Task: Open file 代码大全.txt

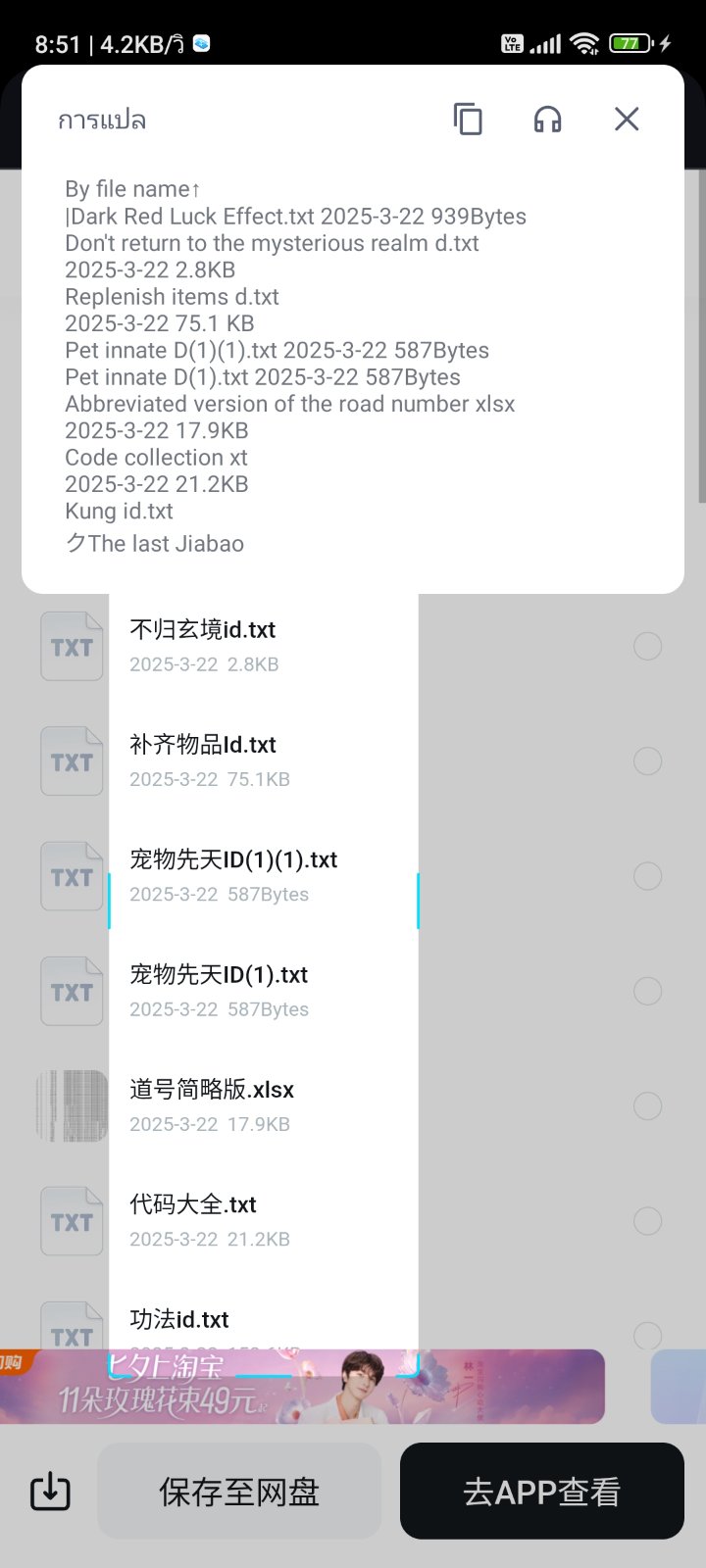Action: 193,1204
